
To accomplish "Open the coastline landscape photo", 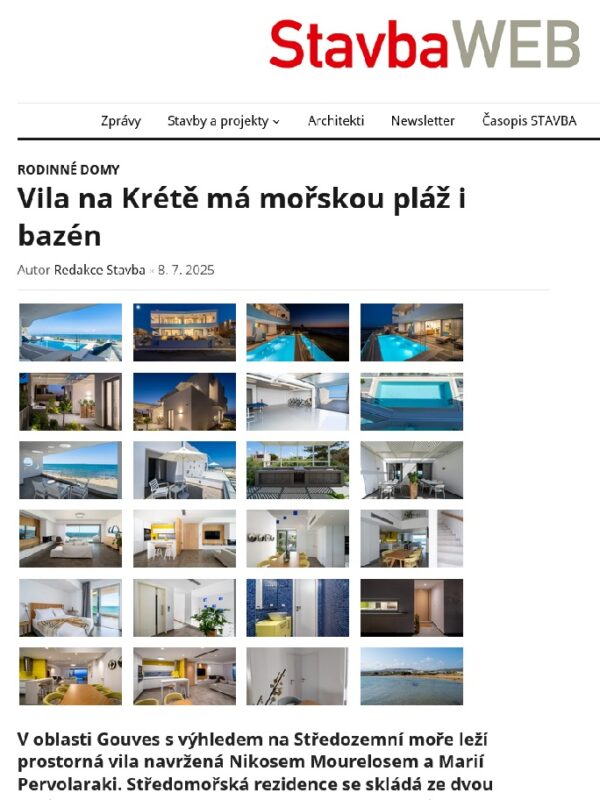I will pos(411,676).
